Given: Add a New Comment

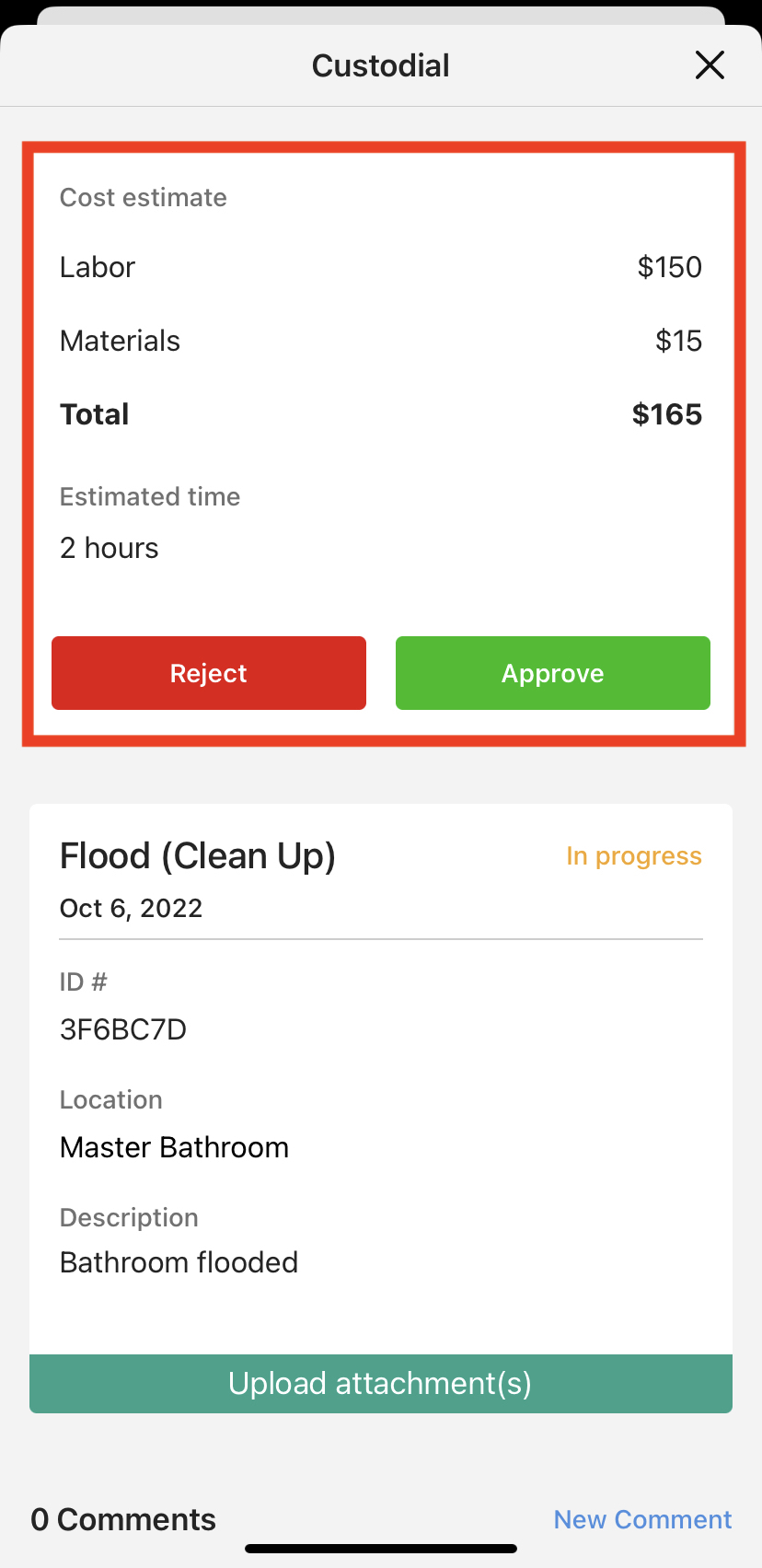Looking at the screenshot, I should coord(642,1519).
